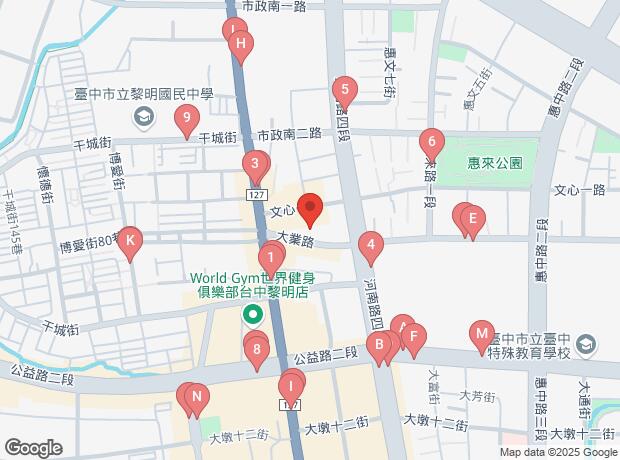Open the Google logo link
Viewport: 620px width, 460px height.
pos(33,449)
